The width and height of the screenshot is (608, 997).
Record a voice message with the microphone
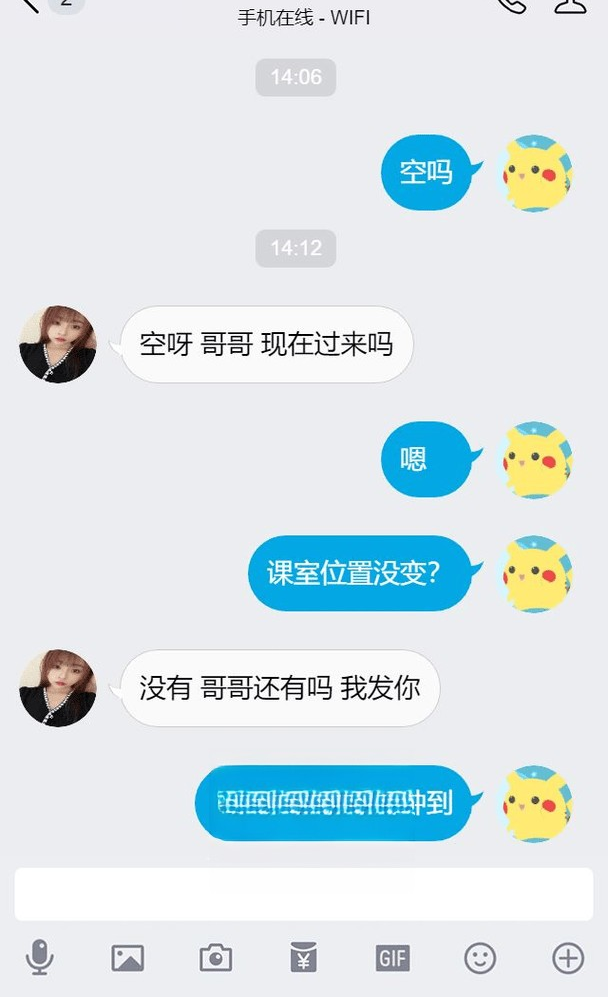(x=40, y=958)
